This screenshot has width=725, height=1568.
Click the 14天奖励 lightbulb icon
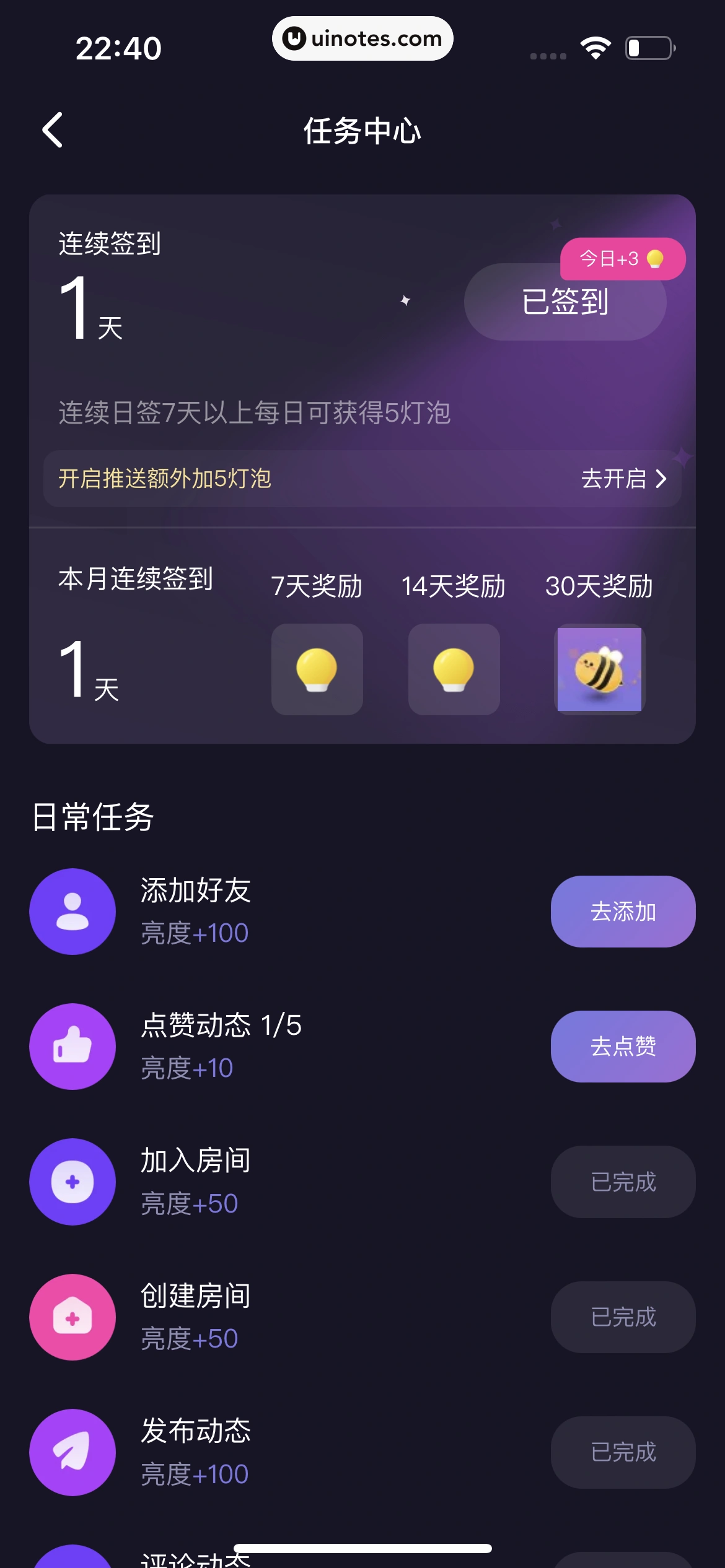(454, 669)
